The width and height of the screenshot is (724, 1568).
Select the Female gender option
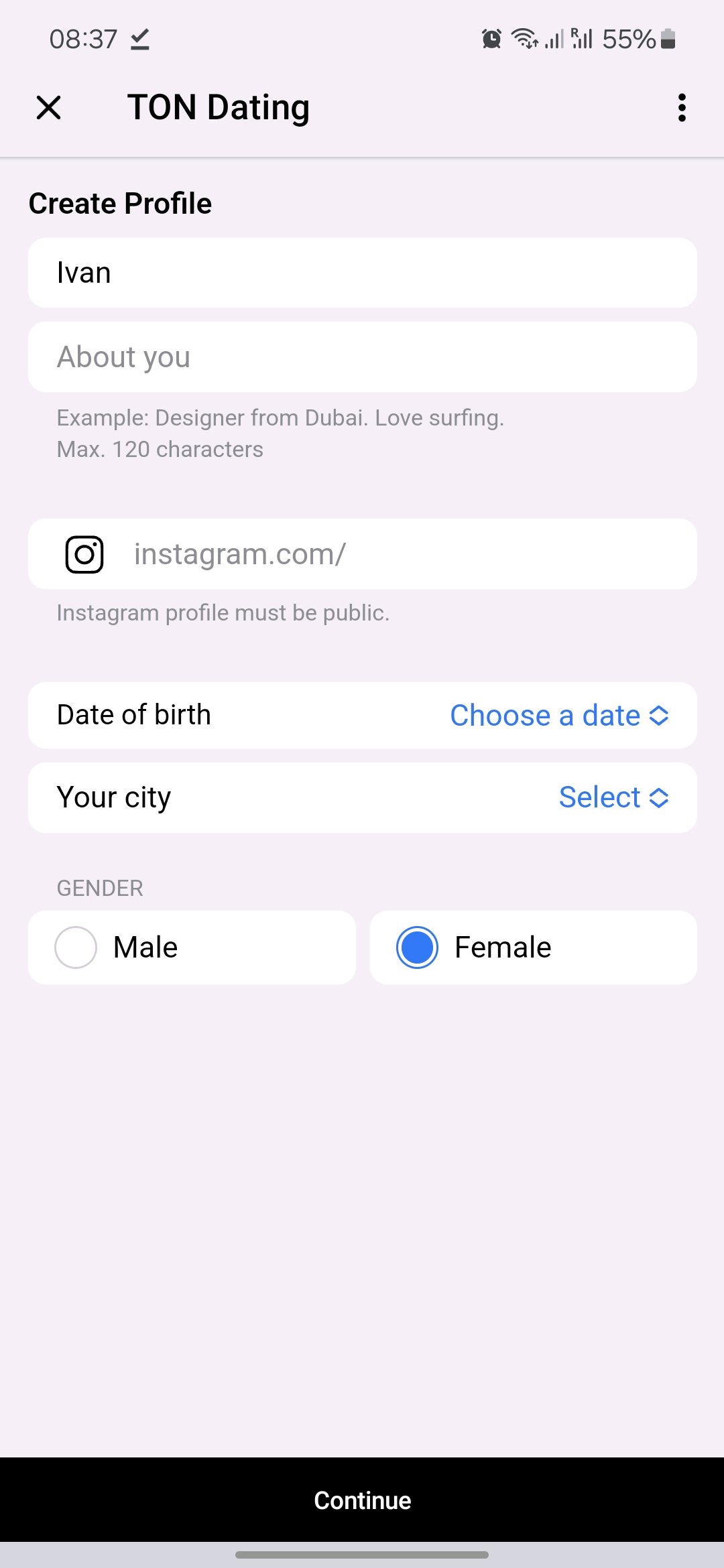(x=533, y=948)
